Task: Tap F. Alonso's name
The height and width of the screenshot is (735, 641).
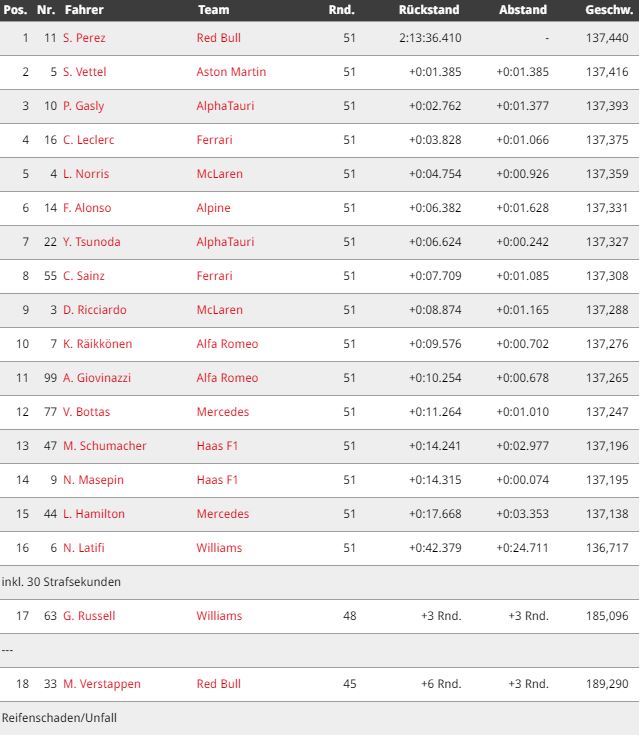Action: [x=87, y=208]
